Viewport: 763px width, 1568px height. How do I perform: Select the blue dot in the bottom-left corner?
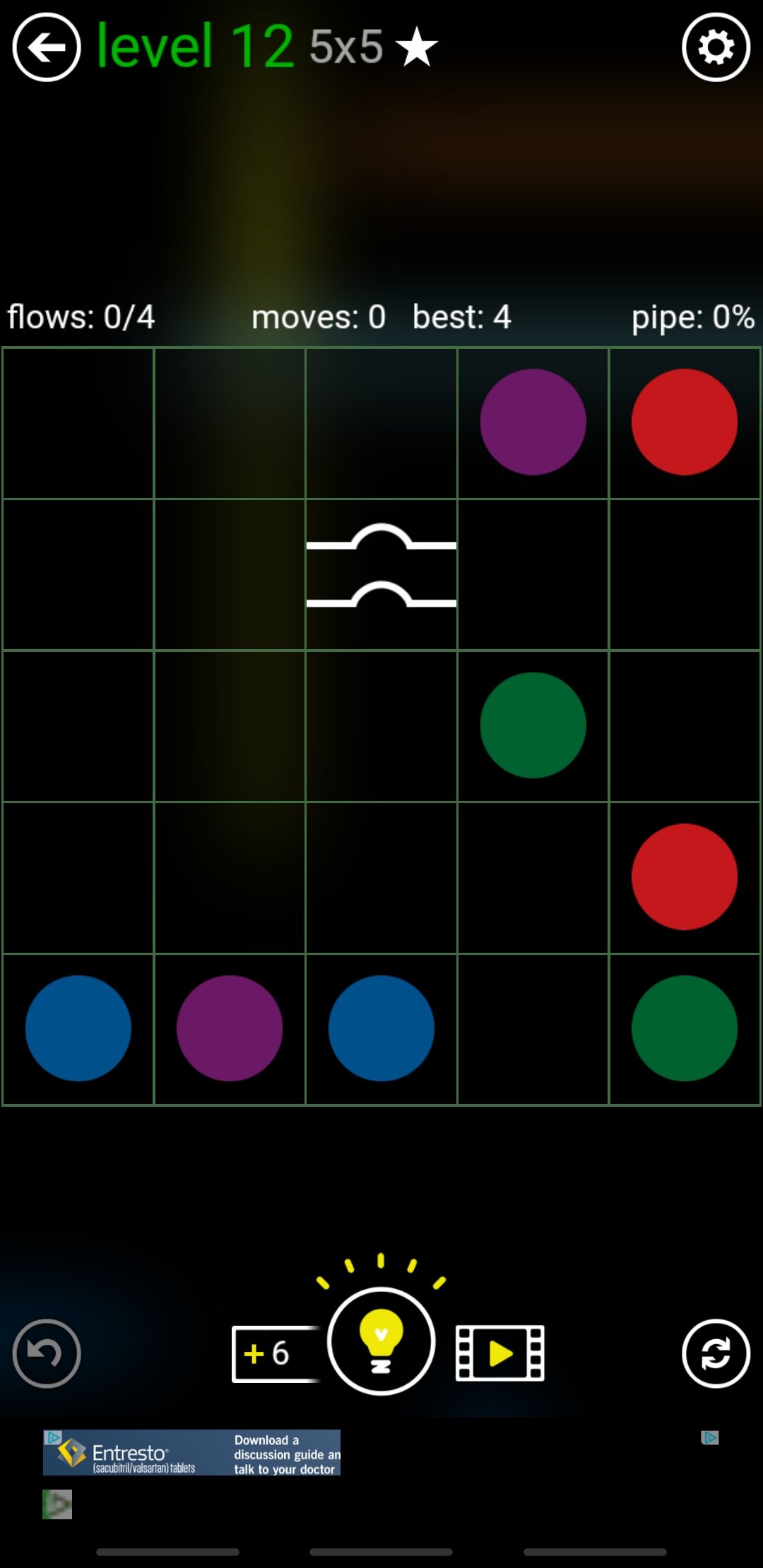78,1028
